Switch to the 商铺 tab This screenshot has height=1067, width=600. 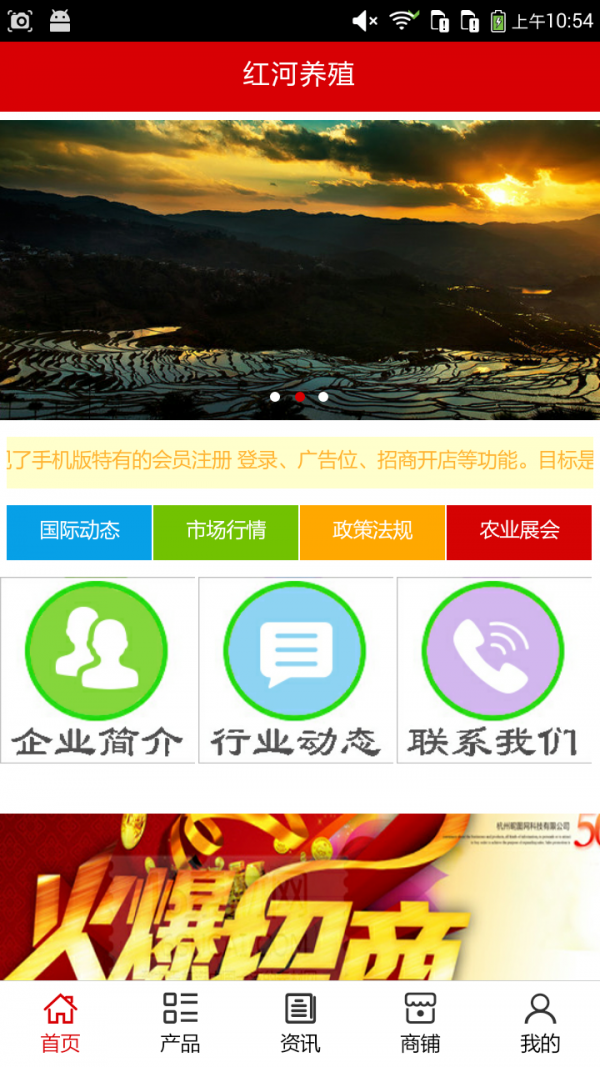coord(420,1023)
